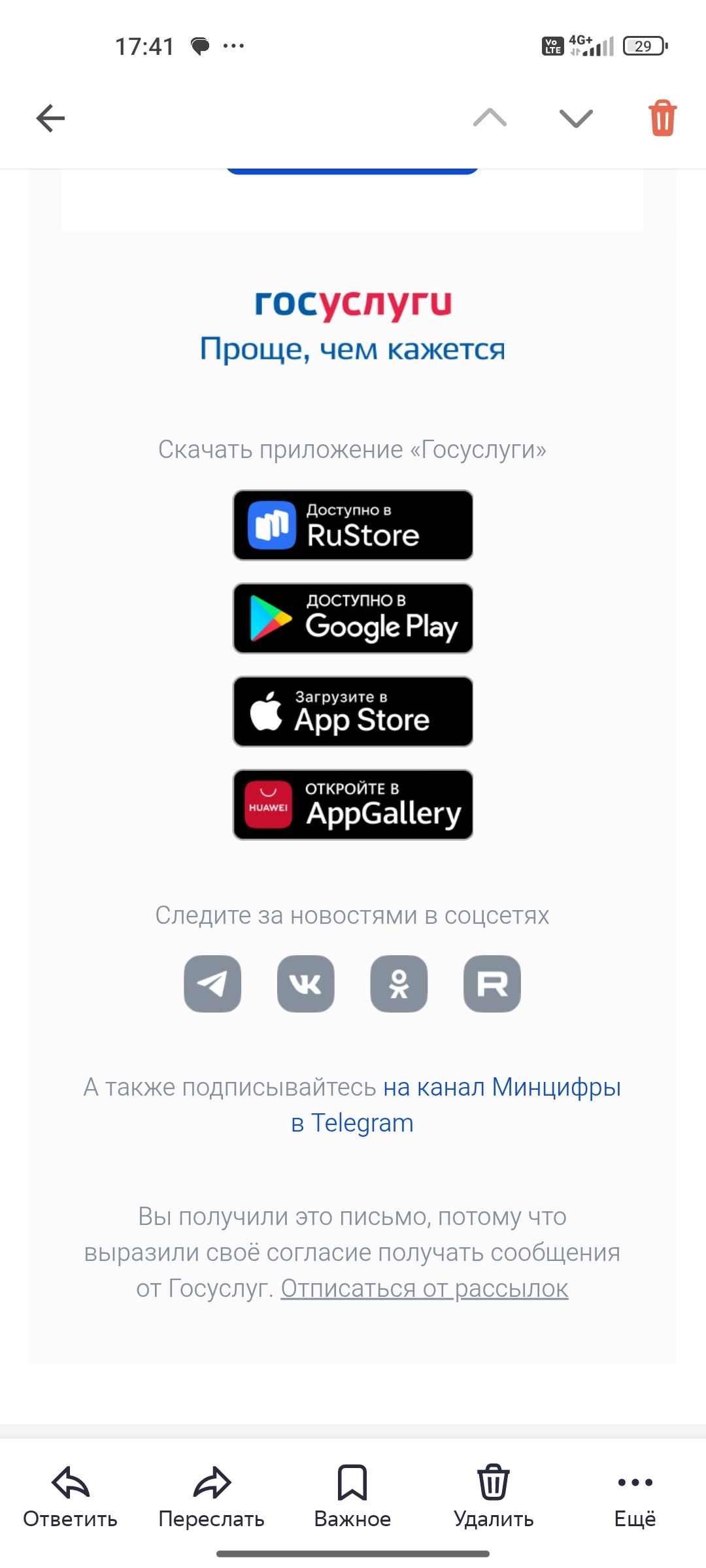Mark the email as Важное
The width and height of the screenshot is (706, 1568).
click(x=352, y=1496)
